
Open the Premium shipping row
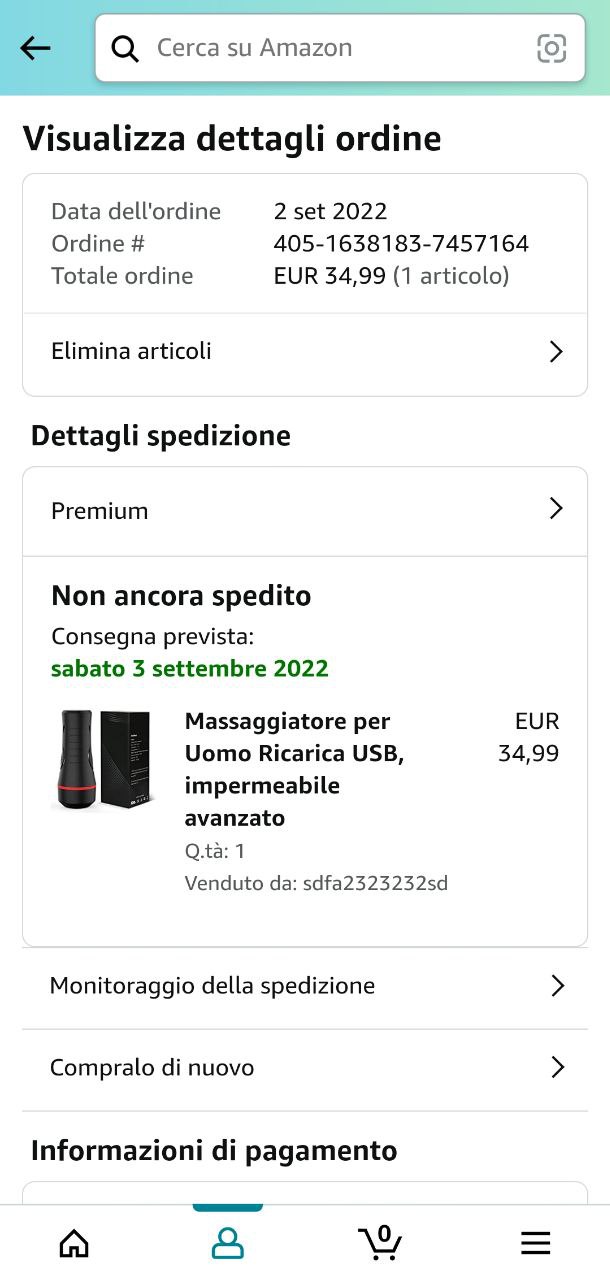click(304, 511)
